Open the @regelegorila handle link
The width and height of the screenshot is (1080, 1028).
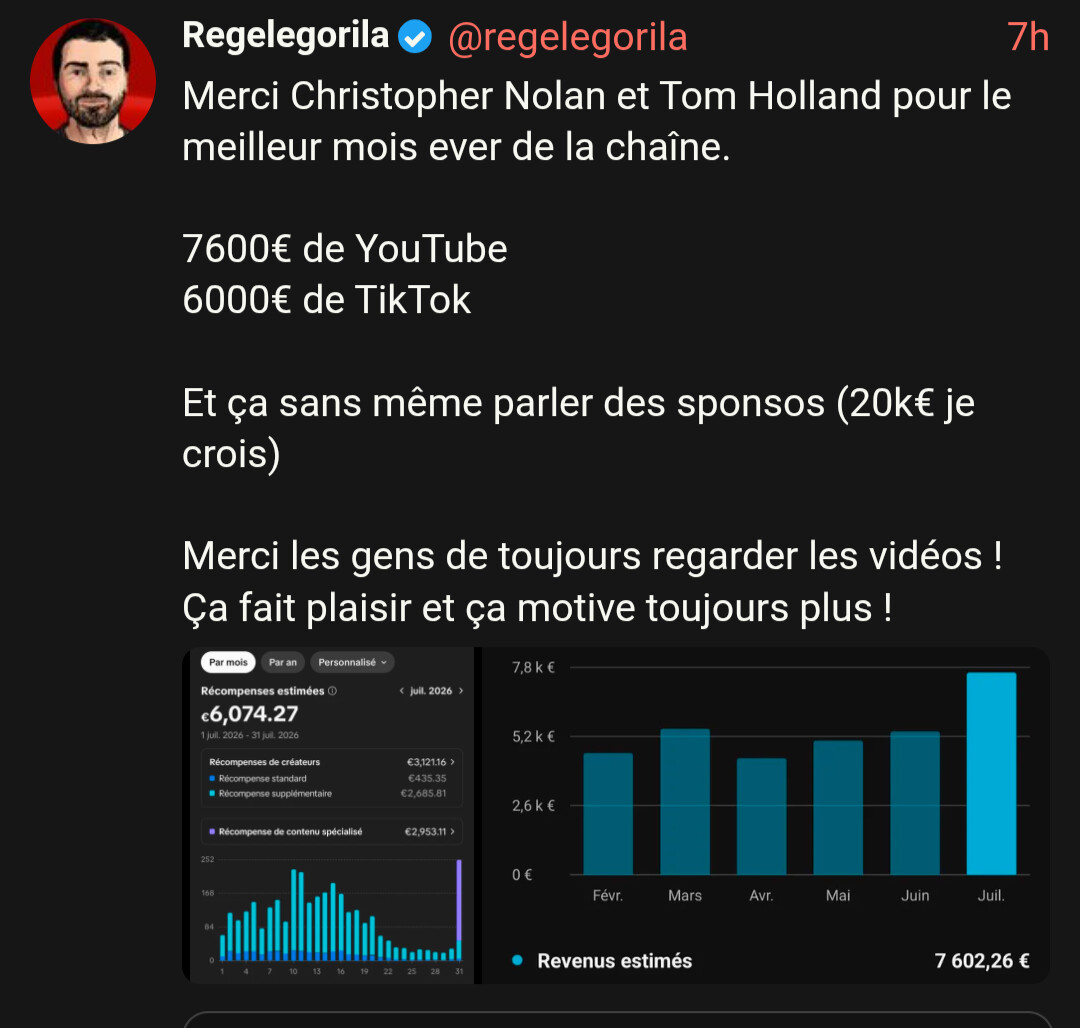568,36
